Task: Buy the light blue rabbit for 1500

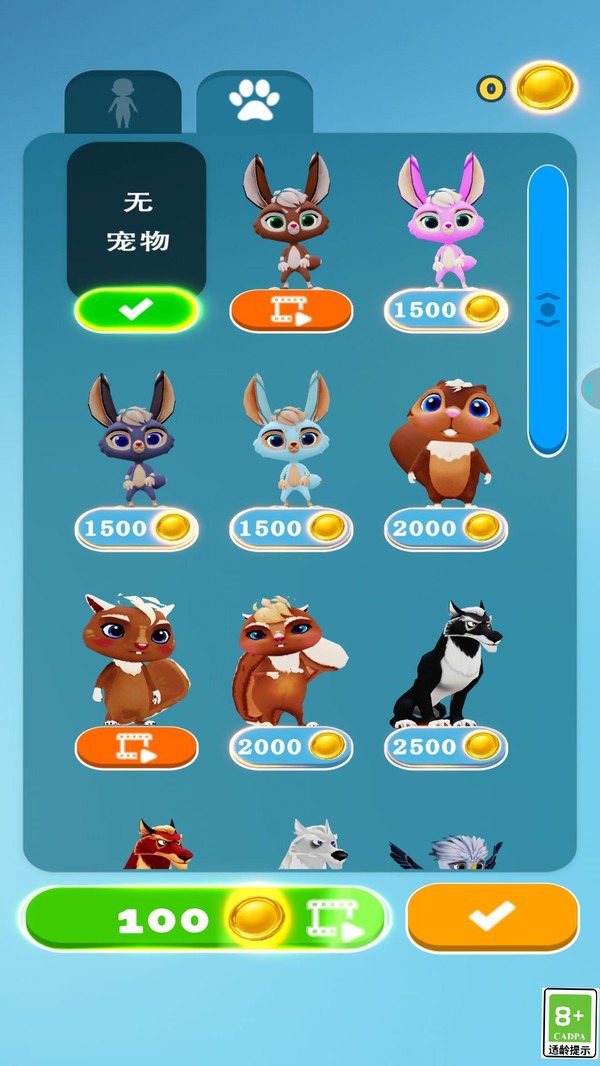Action: [291, 529]
